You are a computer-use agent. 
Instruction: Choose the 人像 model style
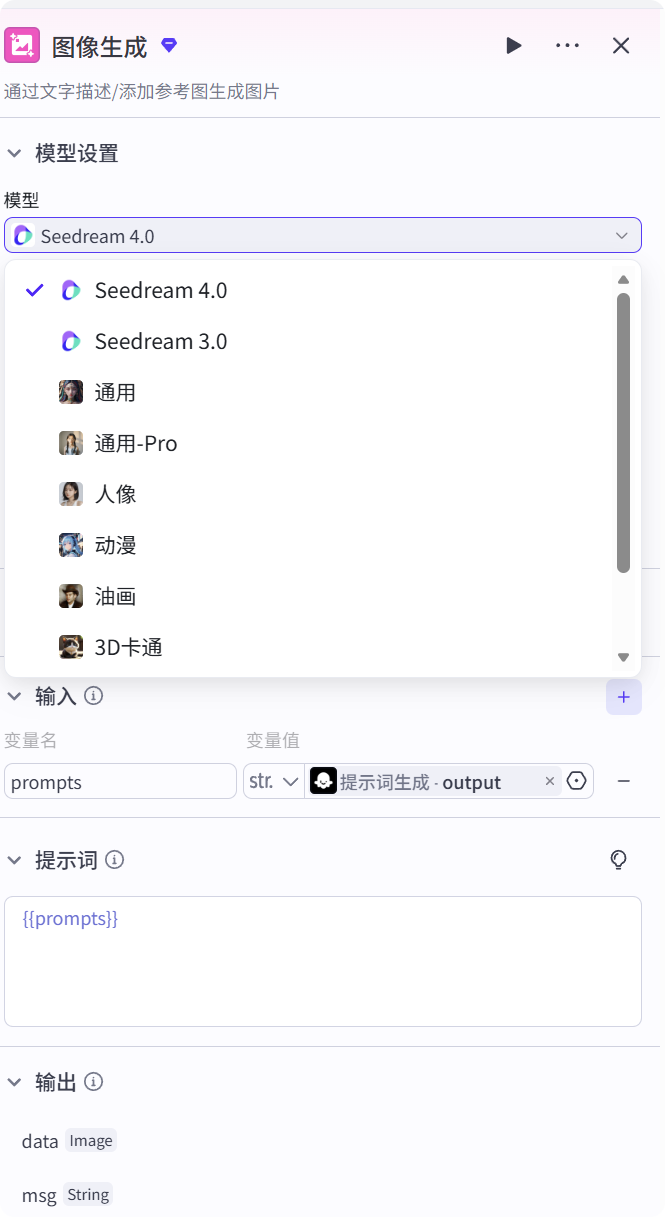(x=115, y=495)
